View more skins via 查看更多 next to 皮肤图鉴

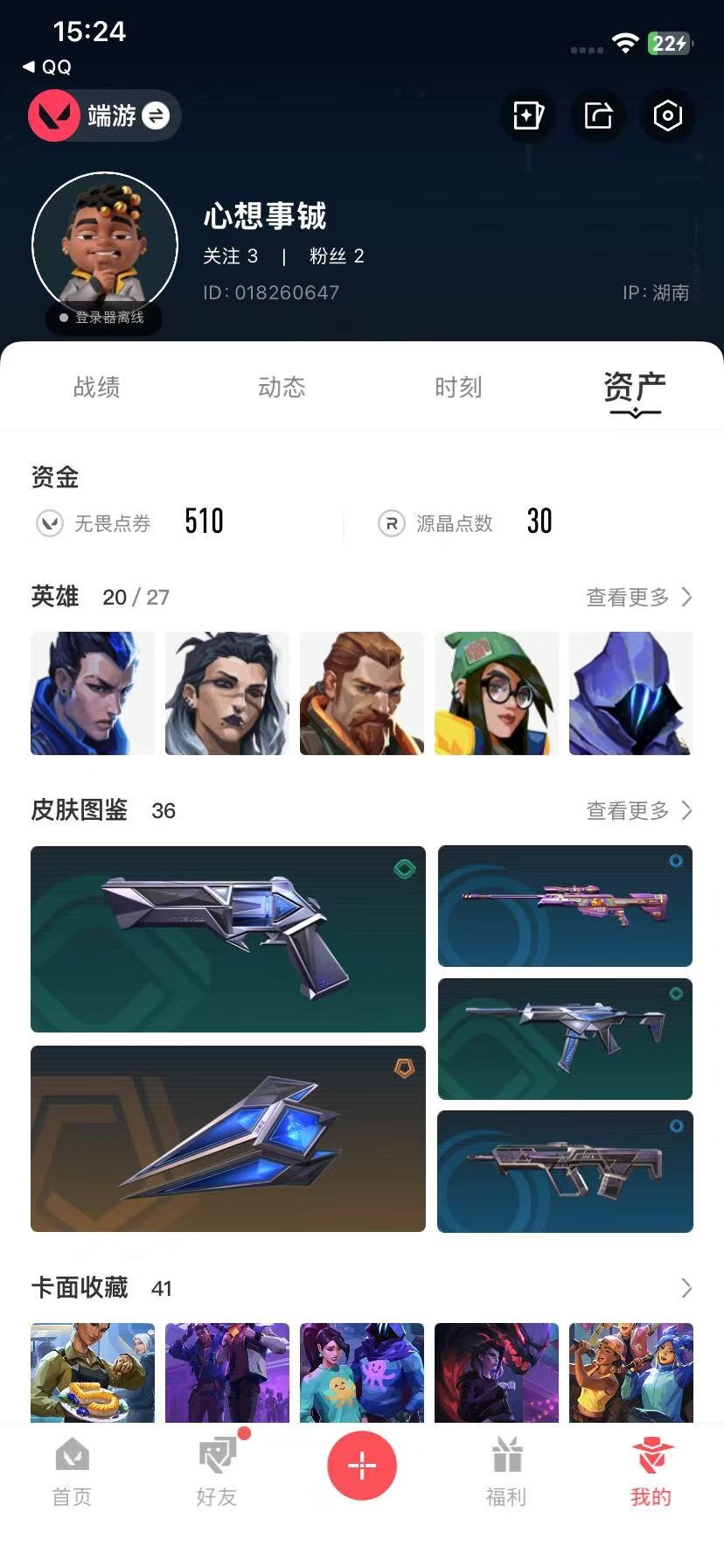coord(639,810)
